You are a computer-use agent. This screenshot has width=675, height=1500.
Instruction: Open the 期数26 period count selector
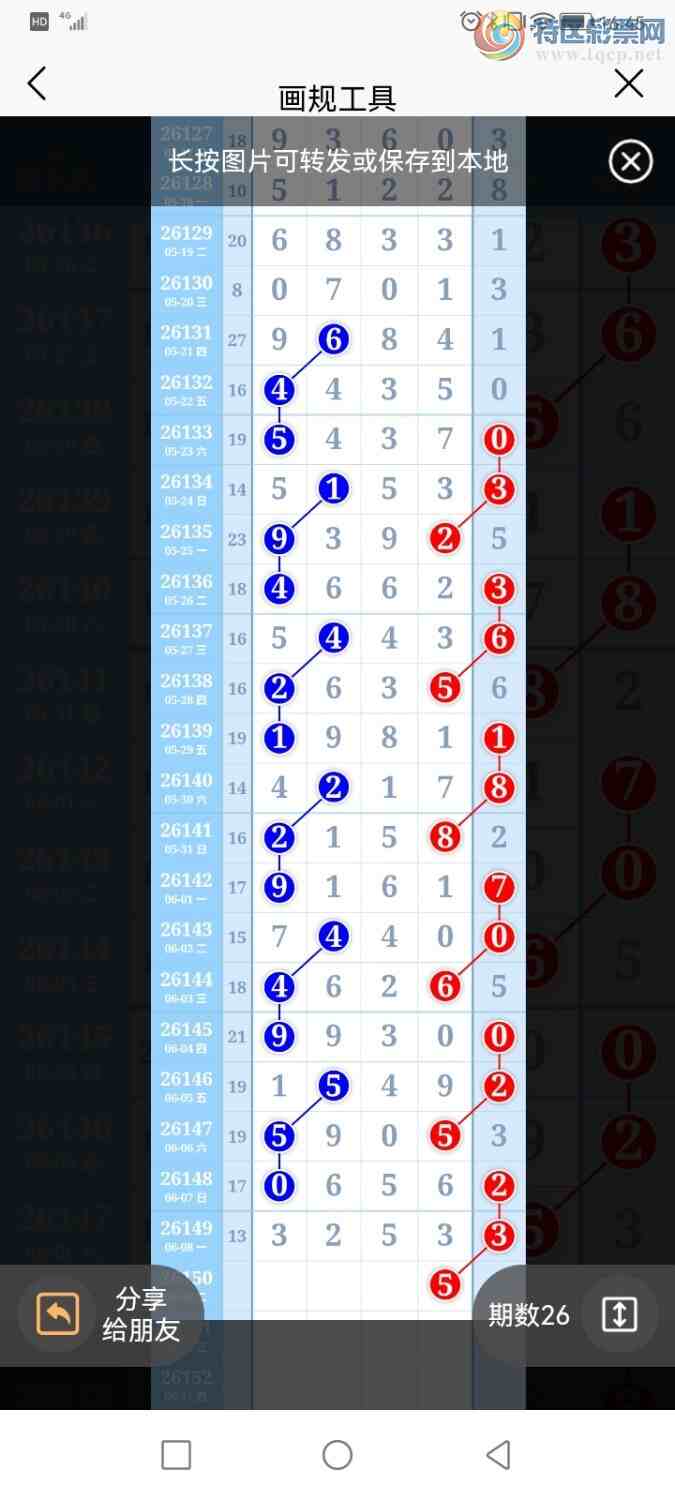pyautogui.click(x=570, y=1315)
